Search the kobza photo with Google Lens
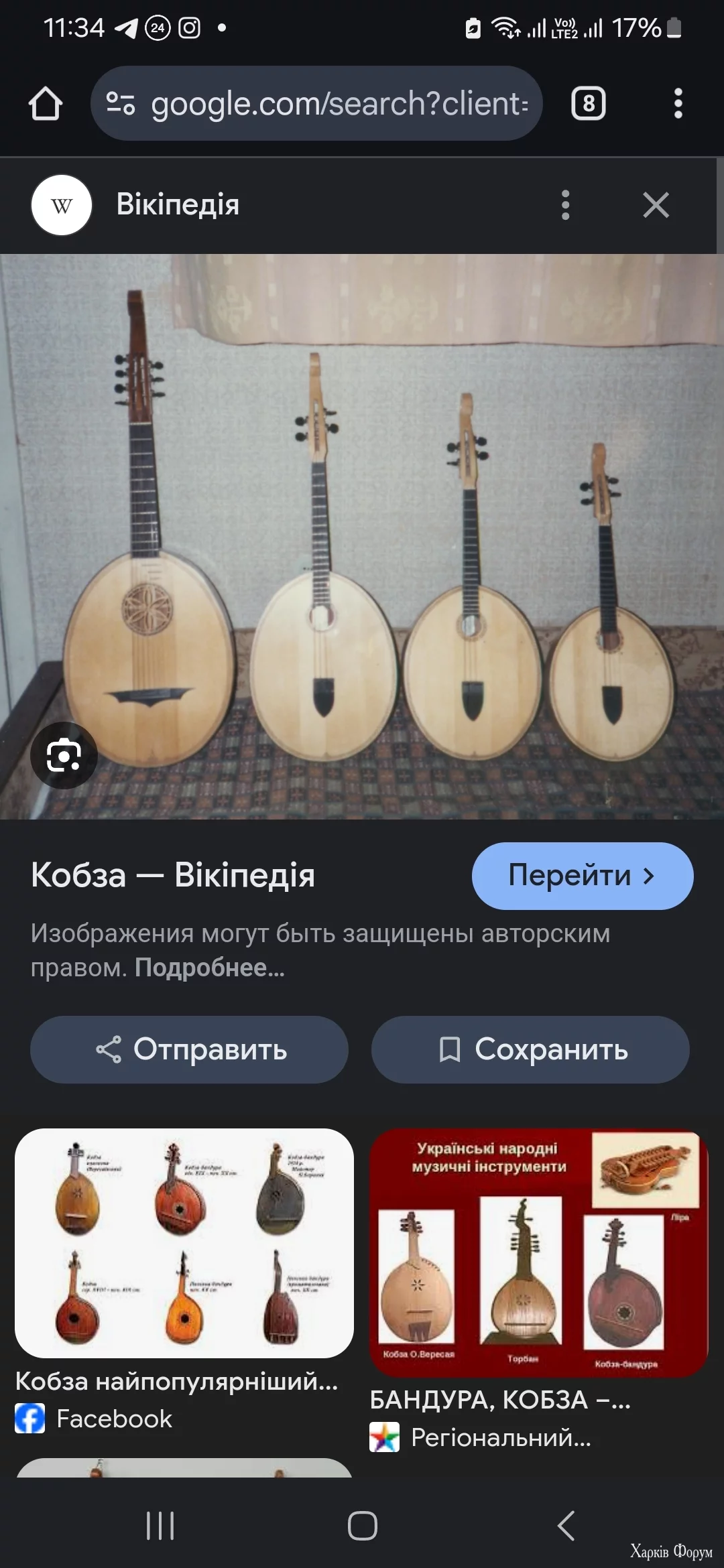724x1568 pixels. [x=64, y=756]
